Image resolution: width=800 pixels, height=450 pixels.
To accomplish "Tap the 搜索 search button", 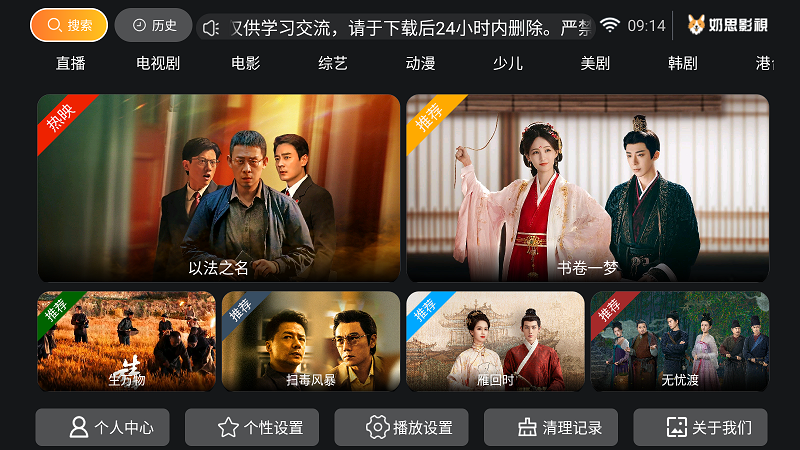I will coord(69,25).
